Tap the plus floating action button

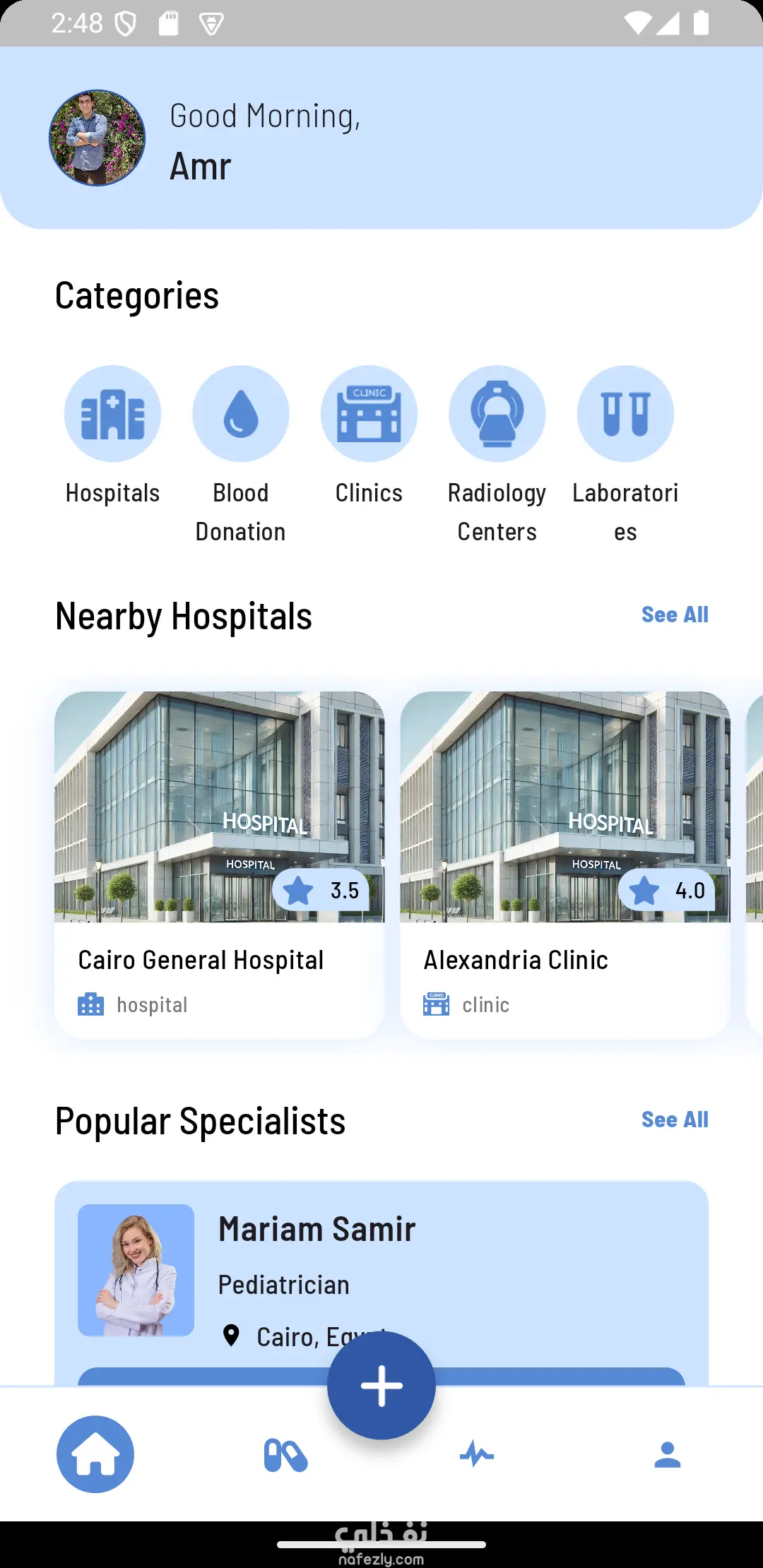coord(381,1386)
